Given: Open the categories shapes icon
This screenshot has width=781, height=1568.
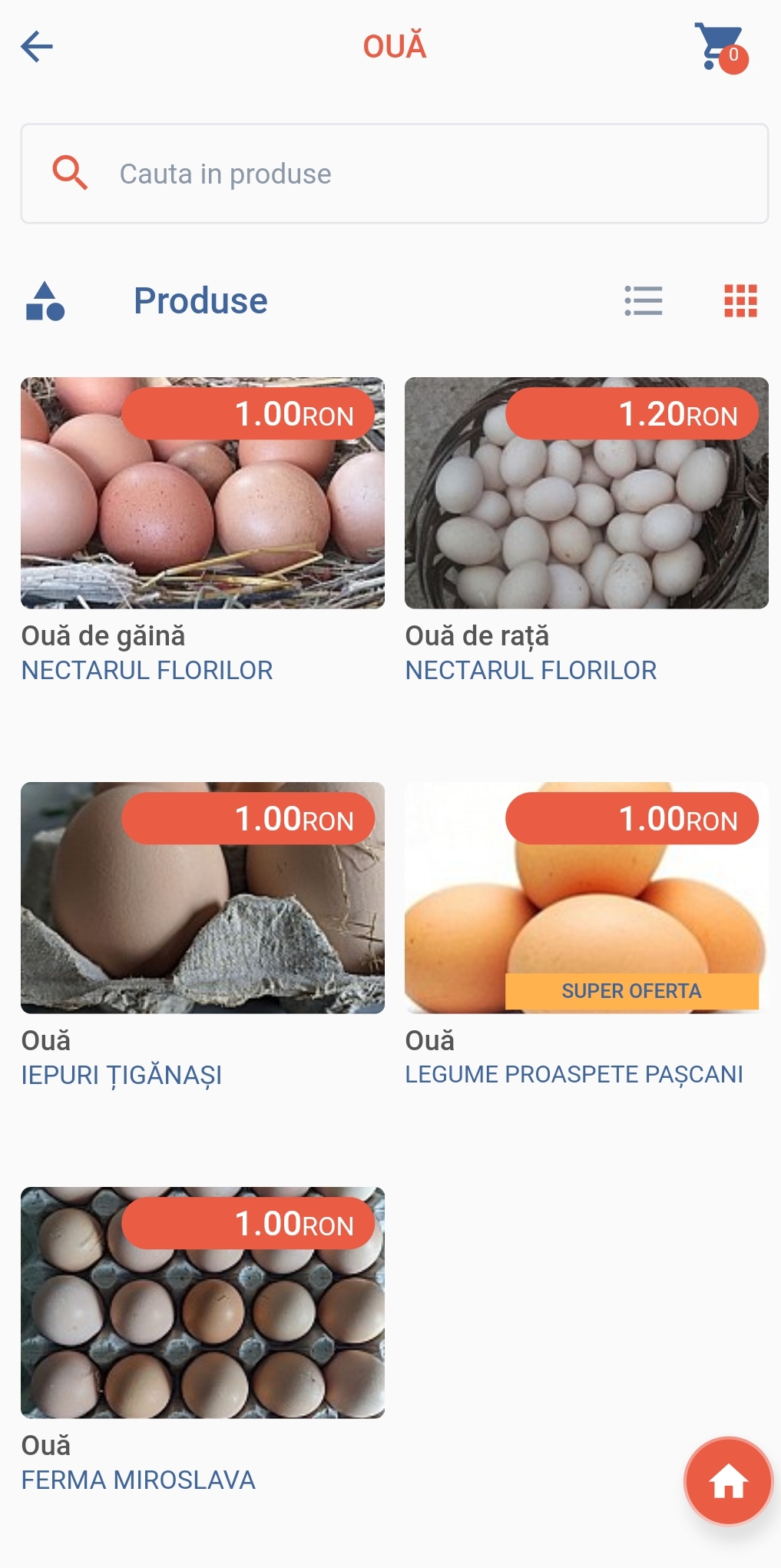Looking at the screenshot, I should point(45,301).
